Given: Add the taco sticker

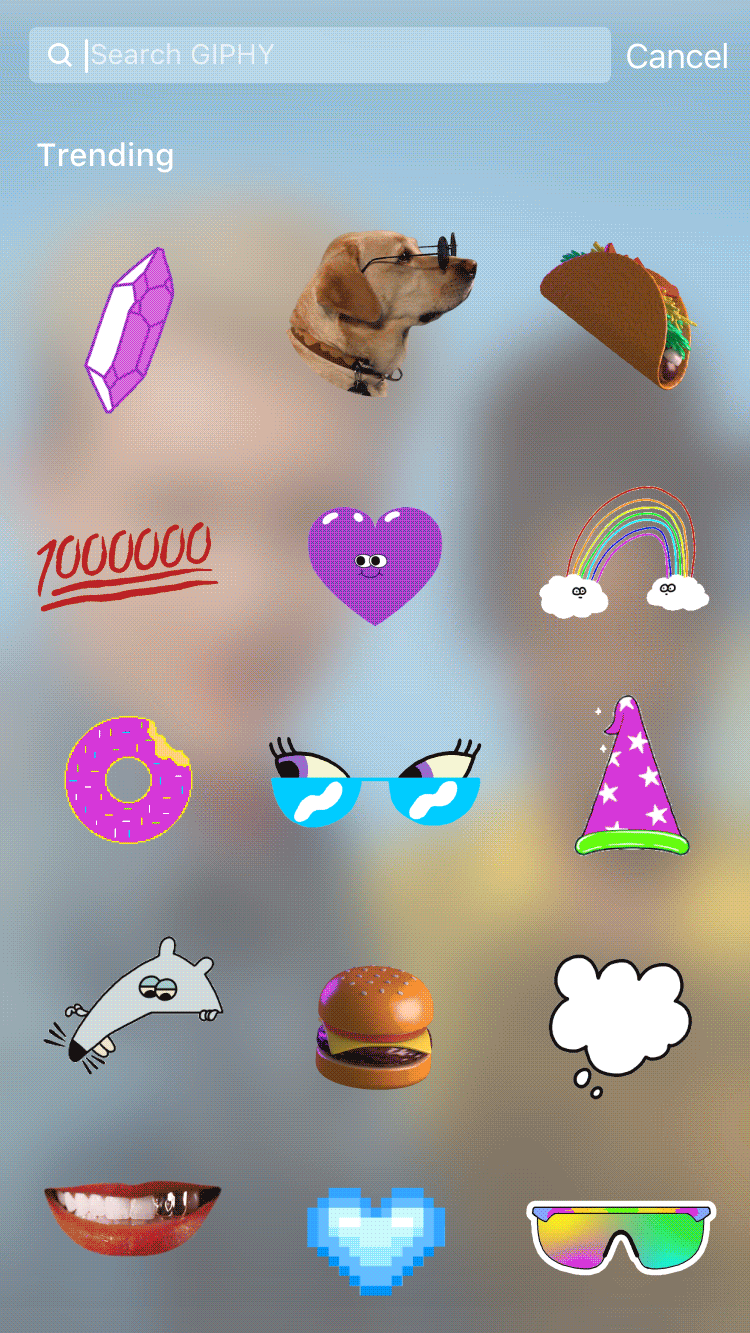Looking at the screenshot, I should (617, 313).
